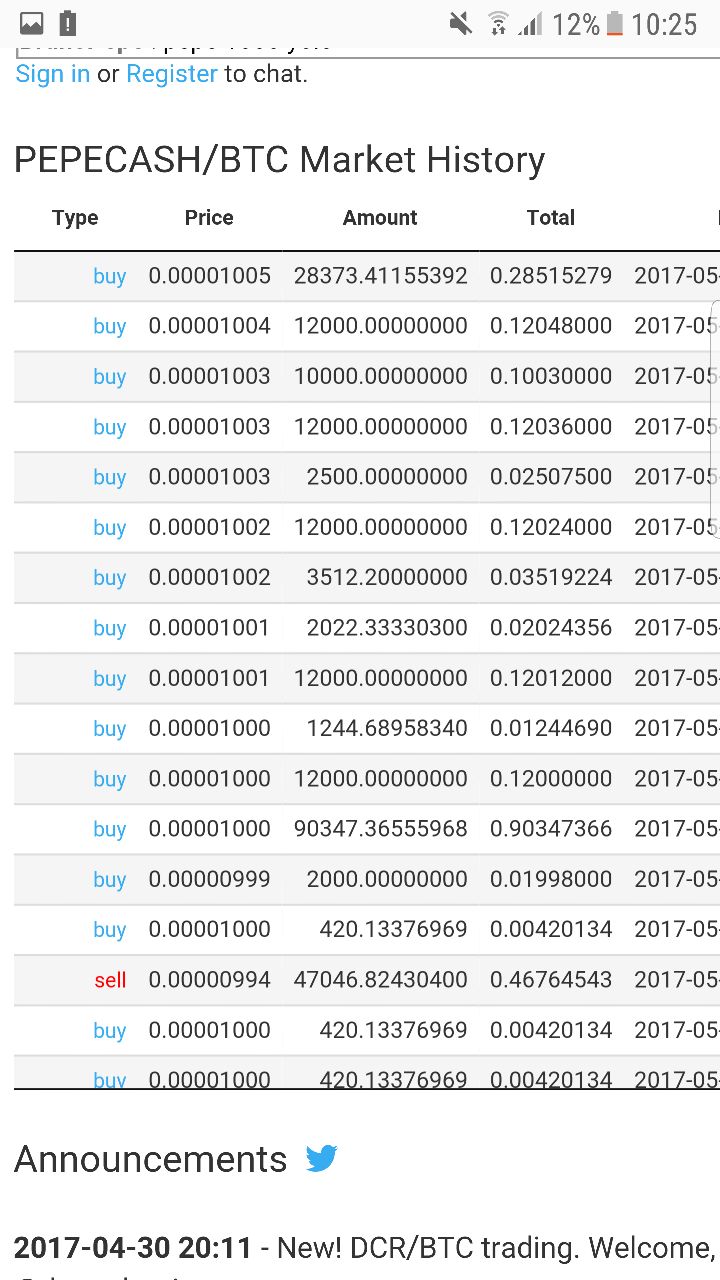Screen dimensions: 720x1280
Task: Sort market history by the Total header
Action: tap(551, 218)
